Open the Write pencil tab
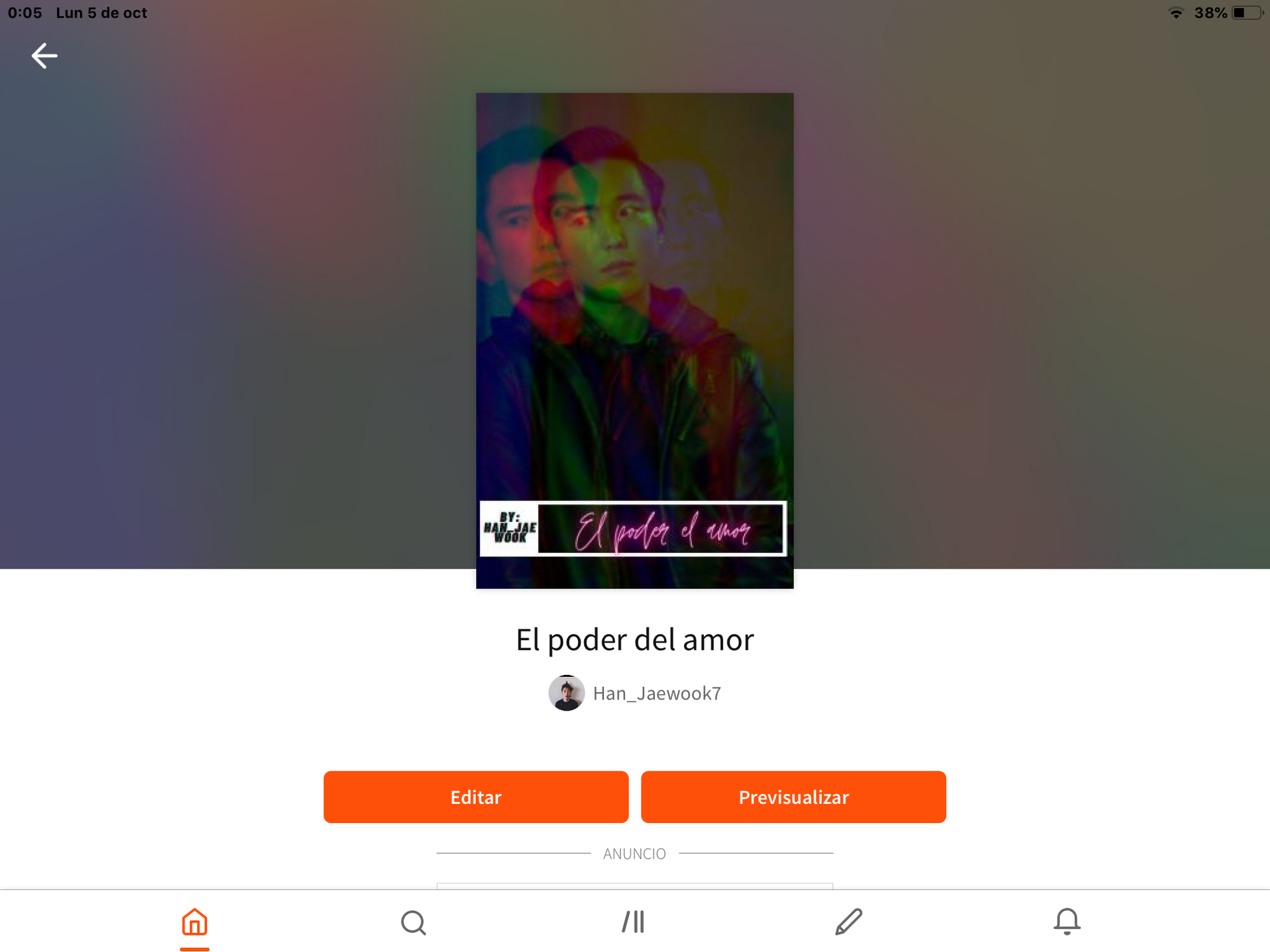The height and width of the screenshot is (952, 1270). coord(849,922)
